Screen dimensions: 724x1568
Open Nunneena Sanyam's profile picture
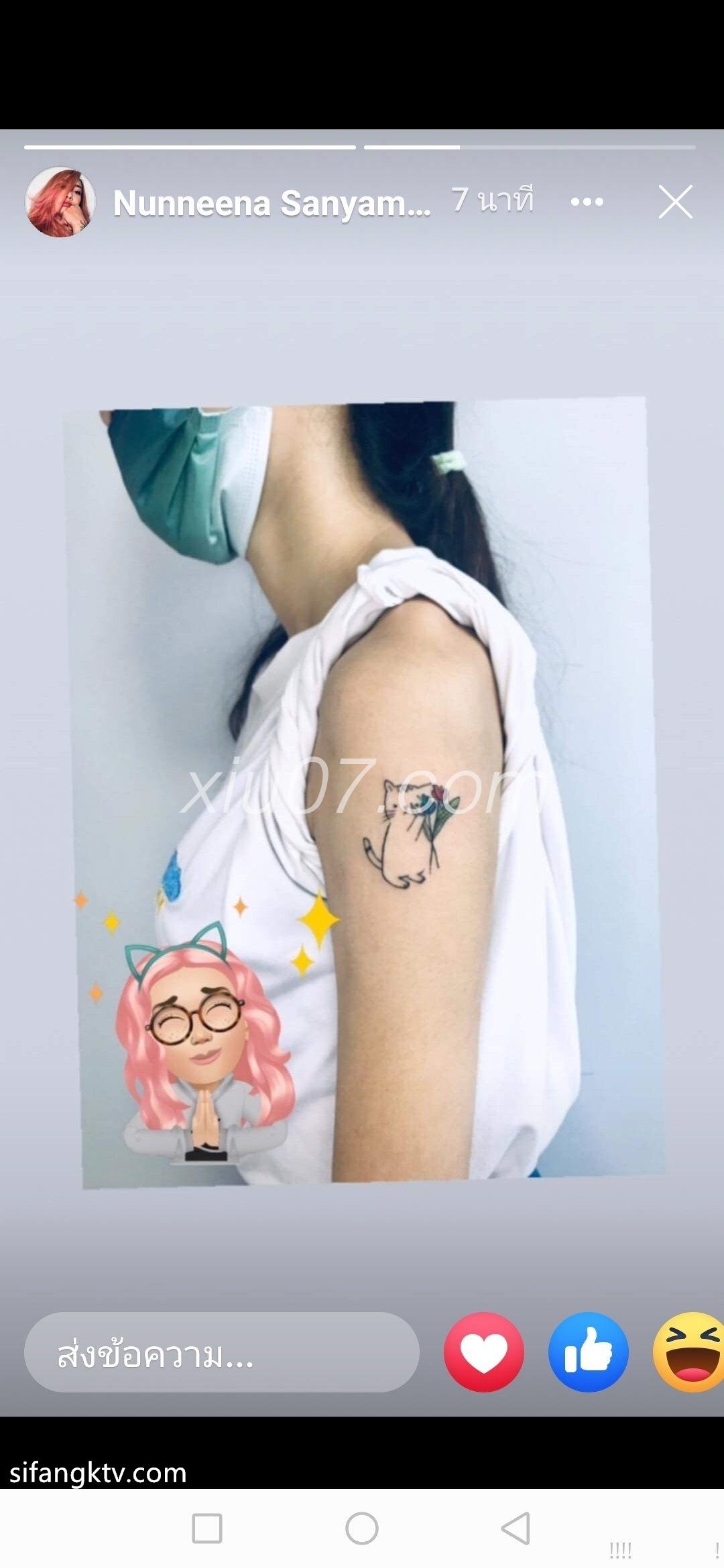60,202
